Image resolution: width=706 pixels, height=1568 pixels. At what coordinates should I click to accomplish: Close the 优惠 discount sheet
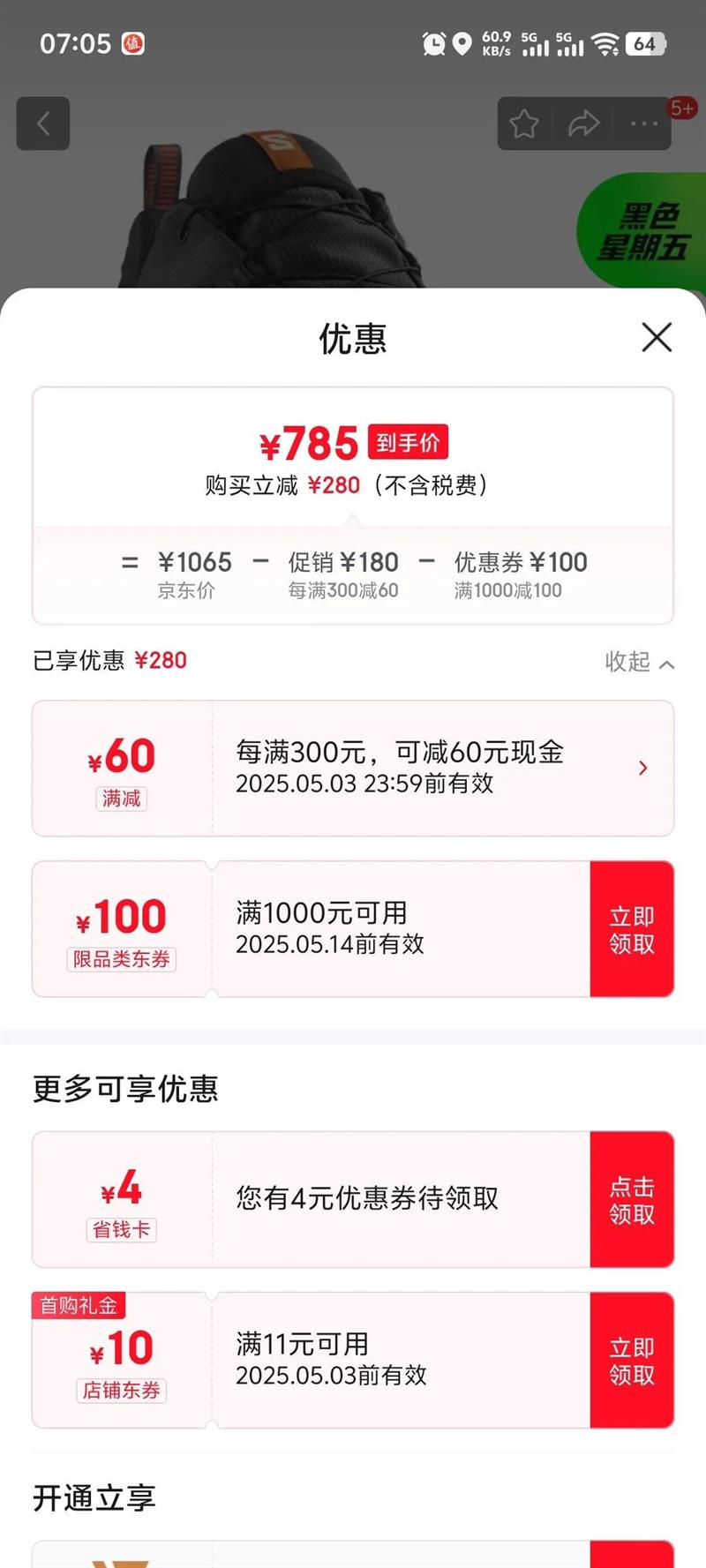[657, 337]
